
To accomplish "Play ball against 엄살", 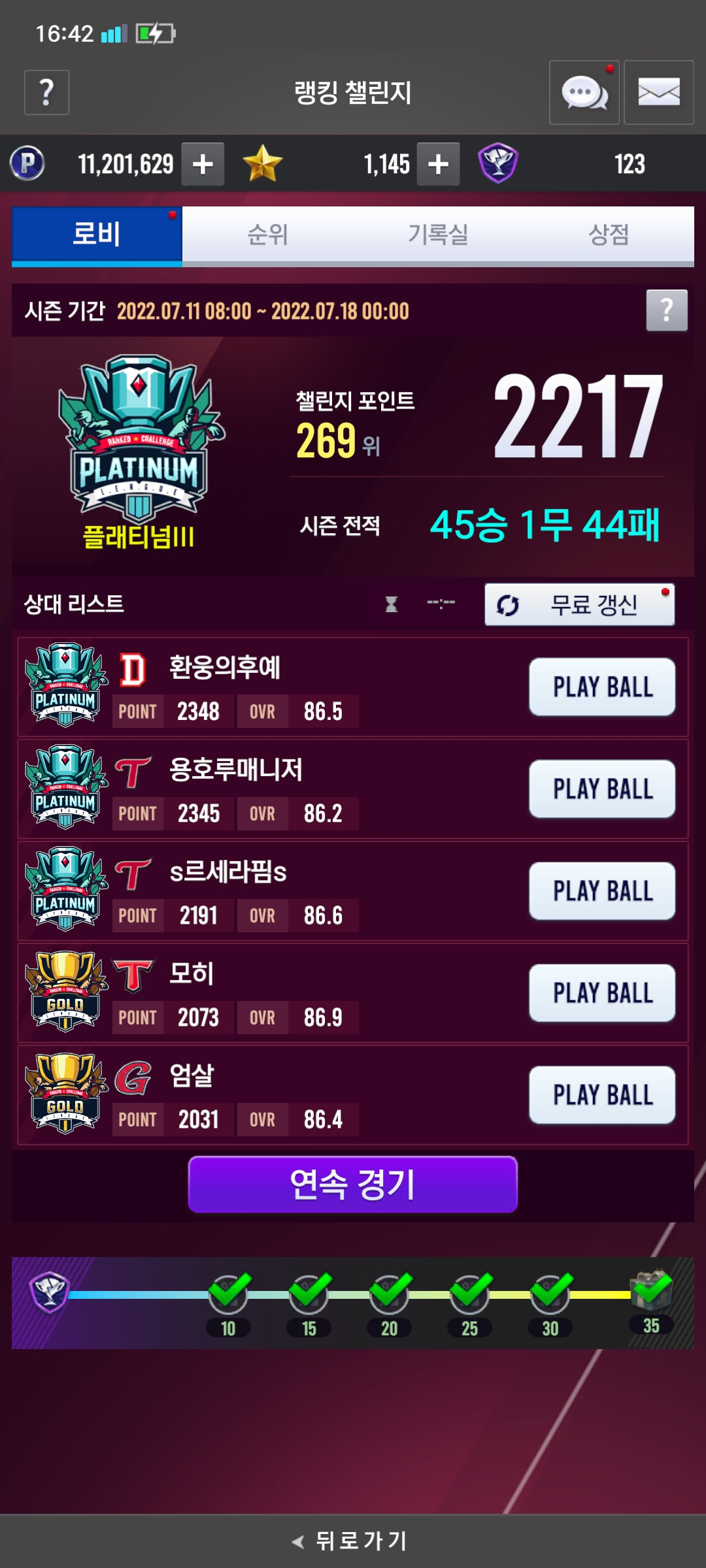I will pos(602,1094).
